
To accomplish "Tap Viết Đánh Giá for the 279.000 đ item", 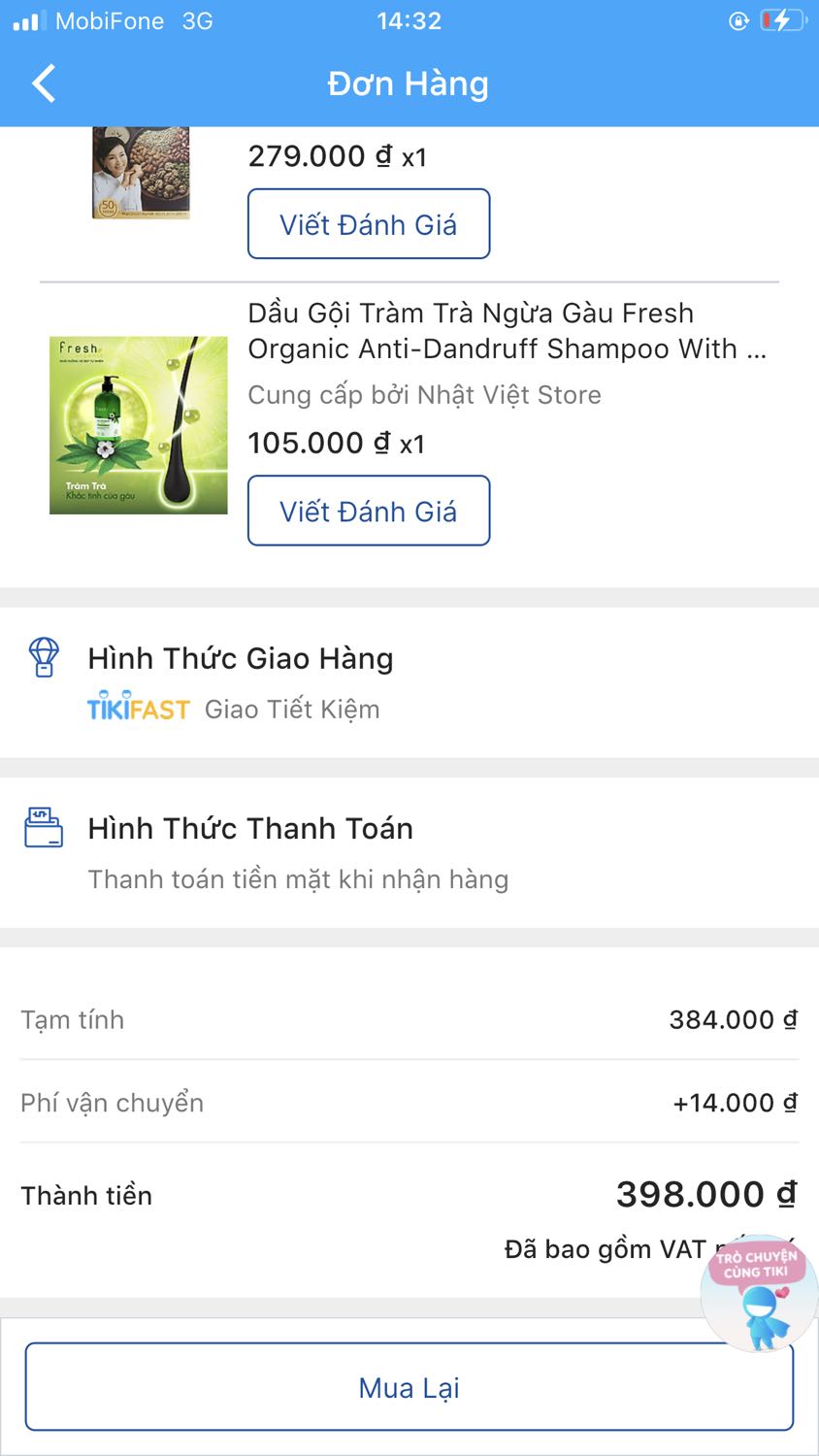I will pyautogui.click(x=369, y=223).
